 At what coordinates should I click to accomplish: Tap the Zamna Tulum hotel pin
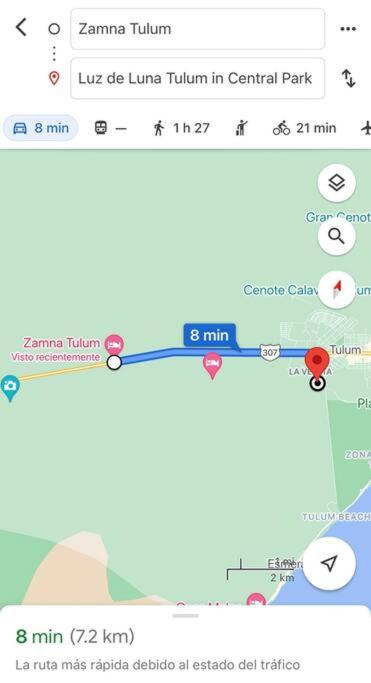pos(114,344)
